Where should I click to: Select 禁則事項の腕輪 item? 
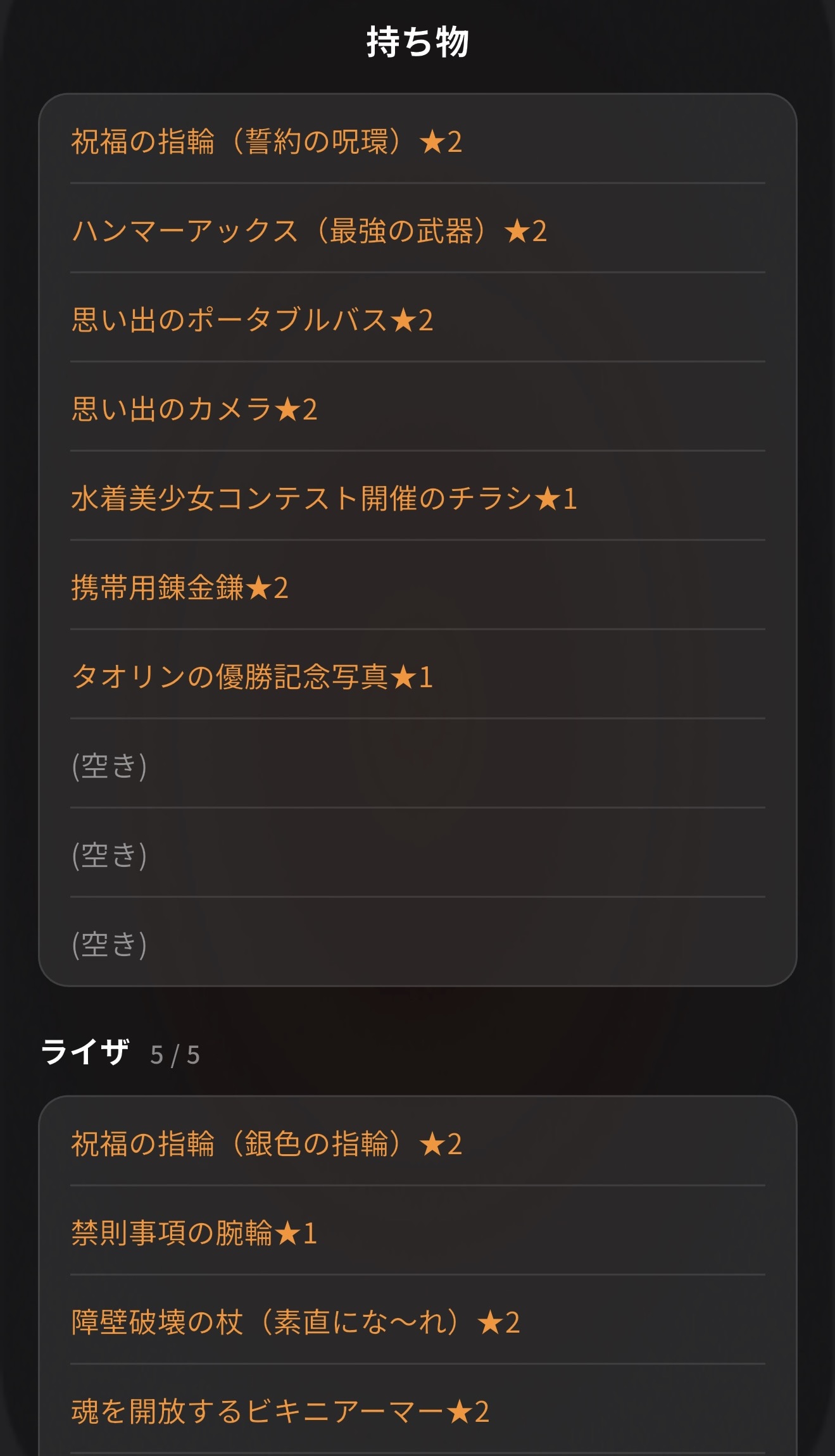417,1233
